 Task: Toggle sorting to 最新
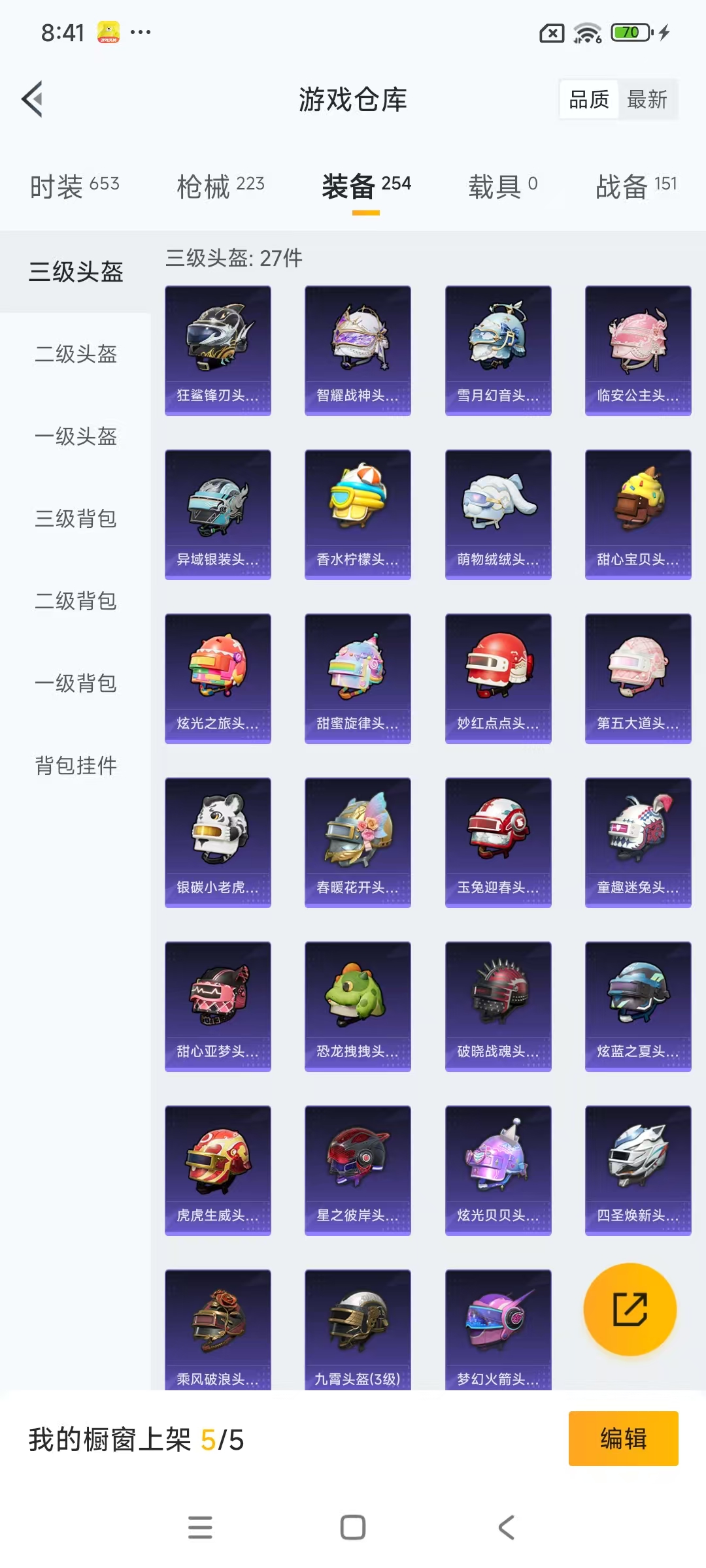pos(648,99)
